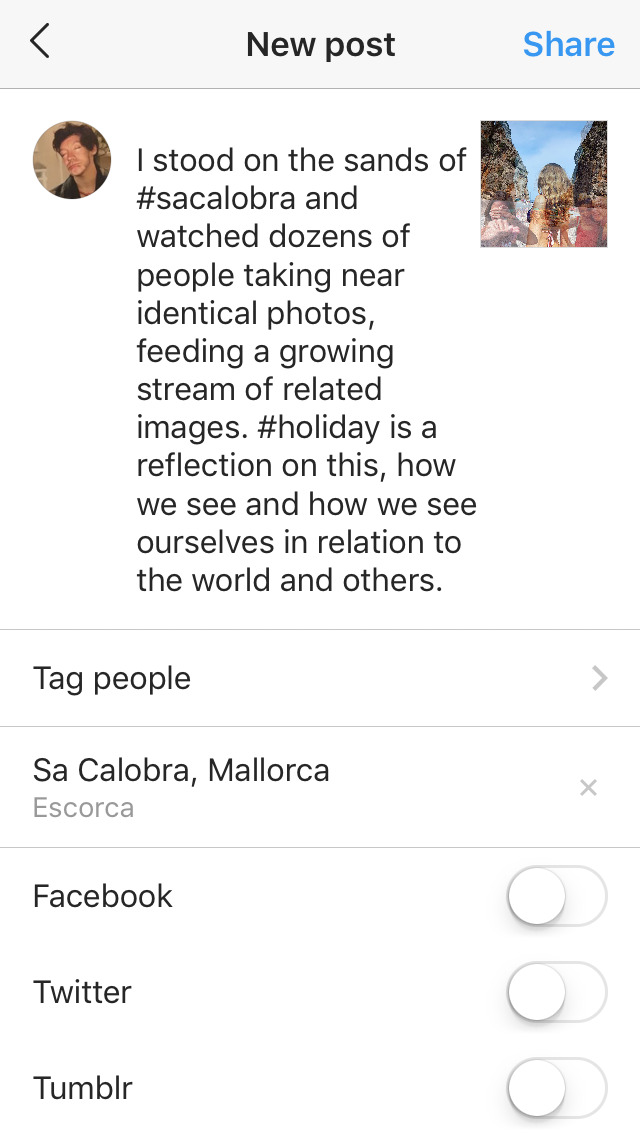
Task: Edit the caption text about #sacalobra
Action: coord(307,370)
